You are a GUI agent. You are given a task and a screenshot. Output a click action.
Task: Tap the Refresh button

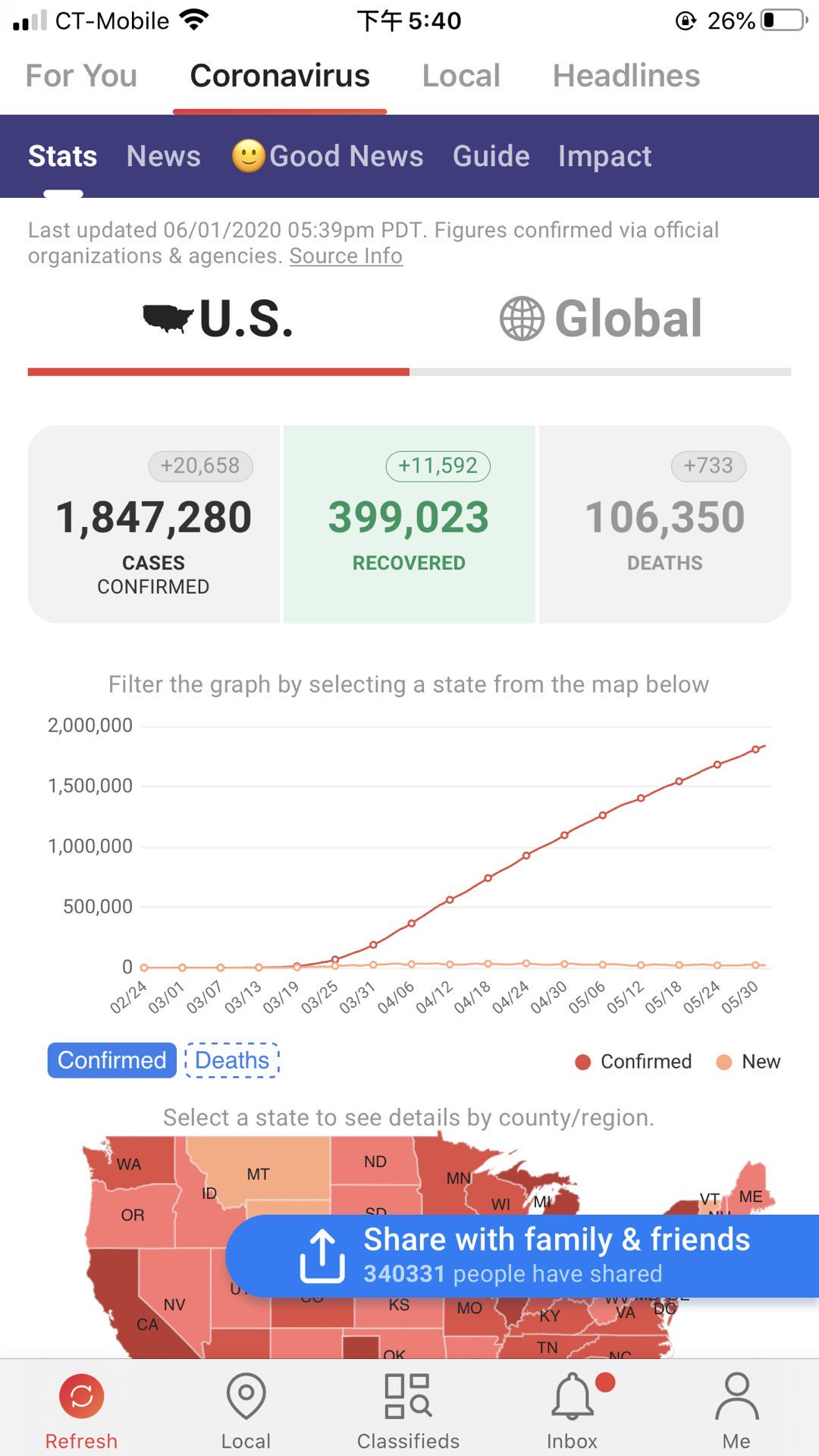click(81, 1411)
